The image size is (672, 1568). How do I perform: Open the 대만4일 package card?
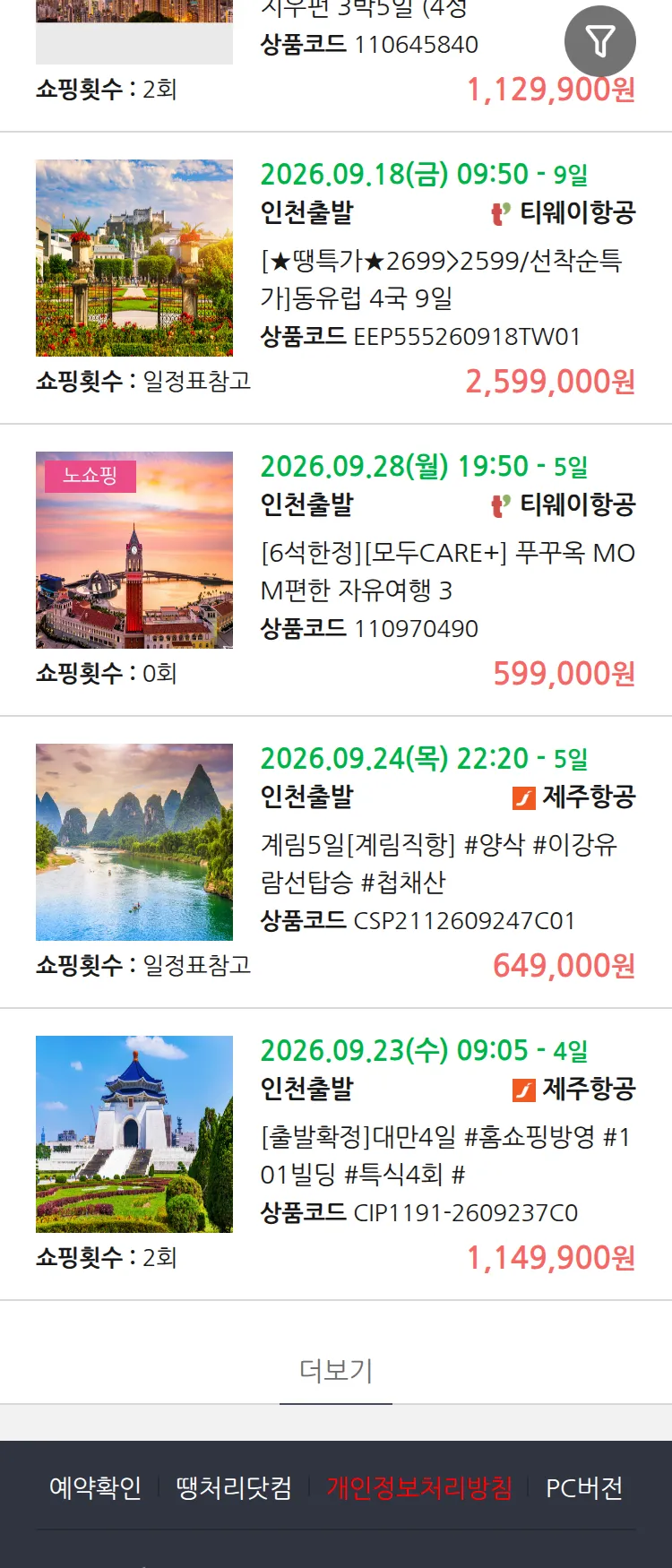(x=336, y=1154)
